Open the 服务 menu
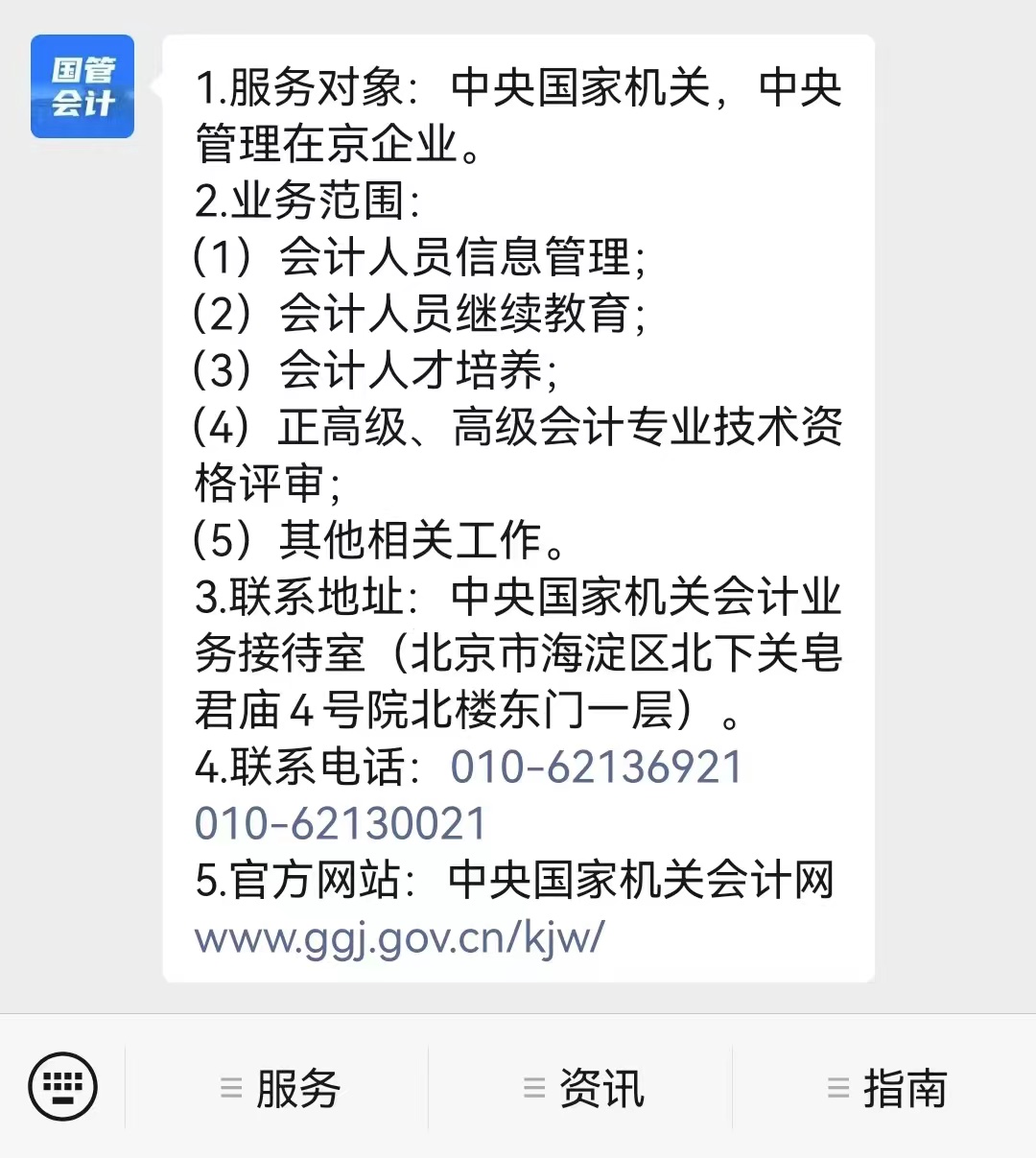 click(x=278, y=1088)
